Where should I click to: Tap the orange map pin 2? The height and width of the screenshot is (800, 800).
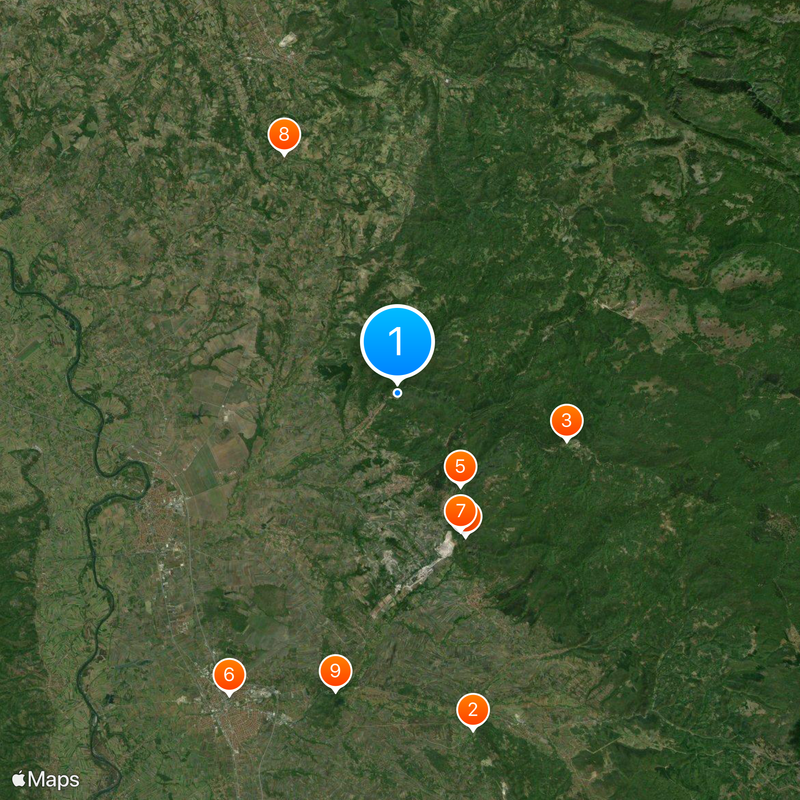[472, 710]
